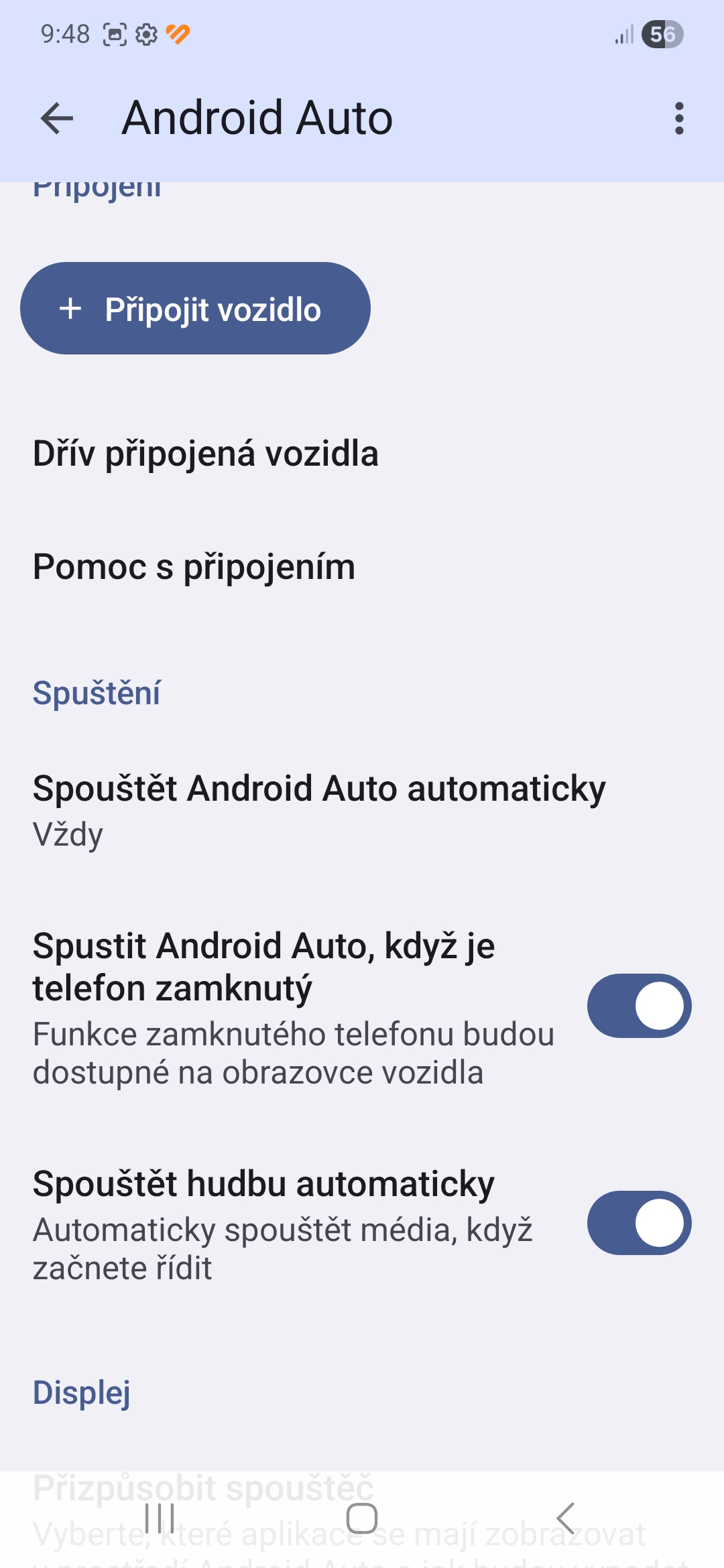Open recent apps from navigation bar
This screenshot has width=724, height=1568.
point(160,1518)
